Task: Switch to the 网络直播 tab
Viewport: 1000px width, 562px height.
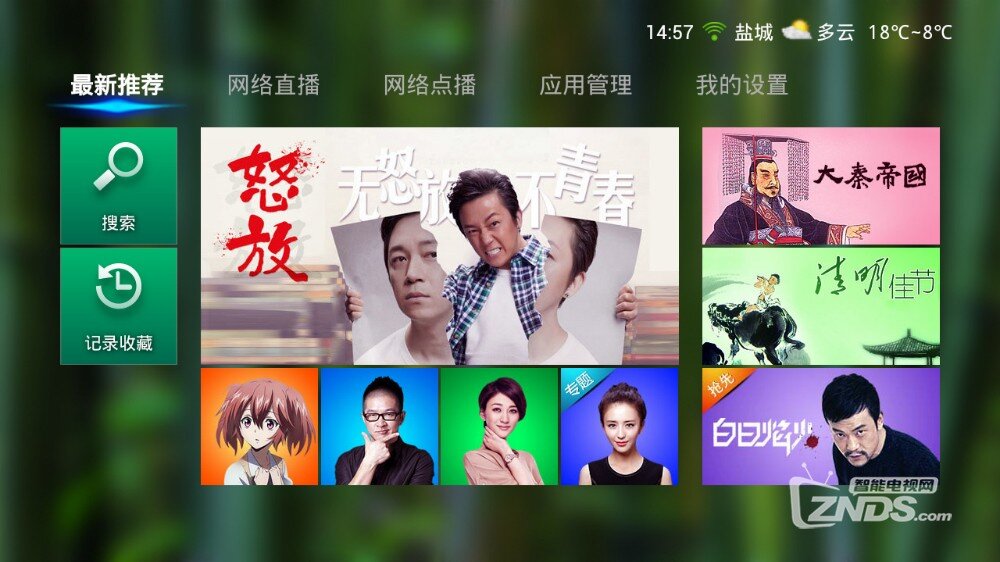Action: click(x=273, y=86)
